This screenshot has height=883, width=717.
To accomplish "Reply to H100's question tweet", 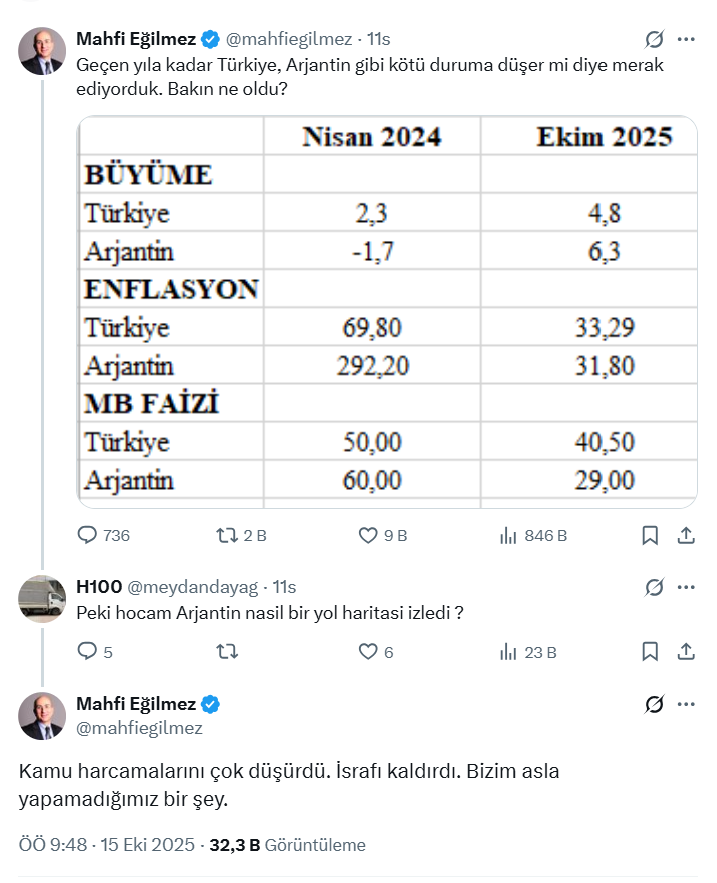I will [x=88, y=652].
